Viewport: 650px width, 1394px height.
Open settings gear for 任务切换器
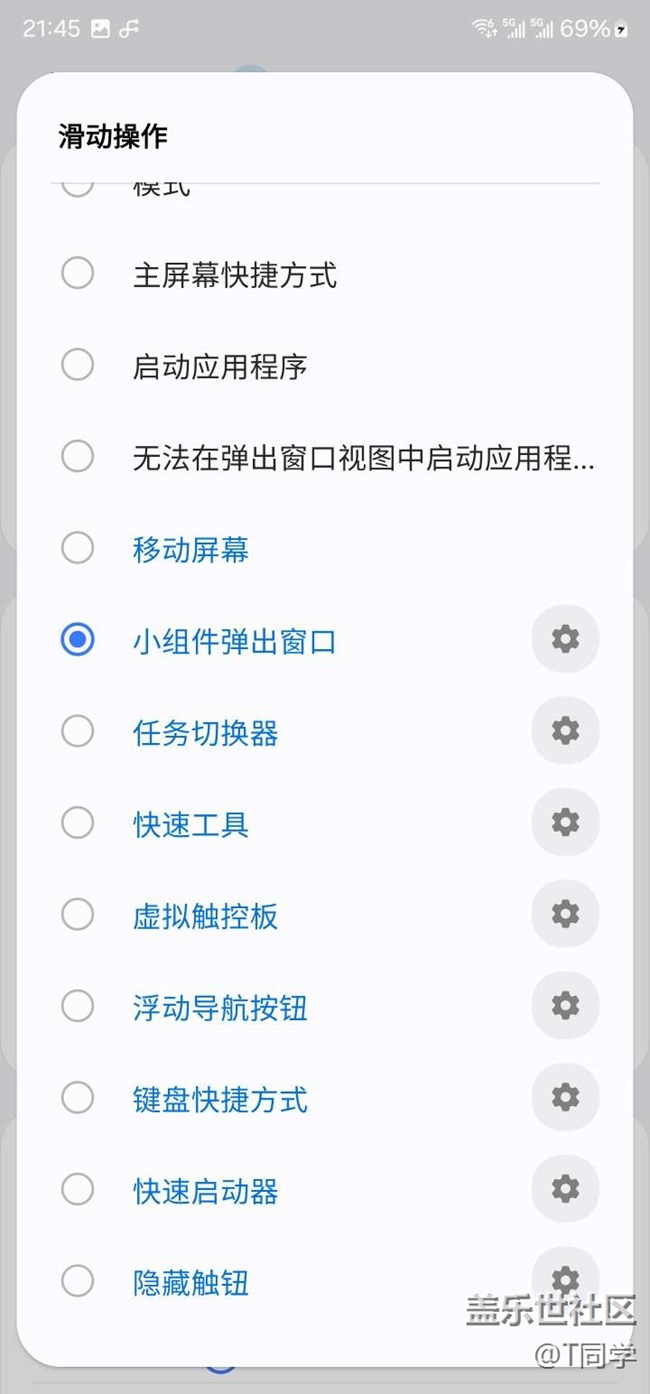tap(565, 731)
